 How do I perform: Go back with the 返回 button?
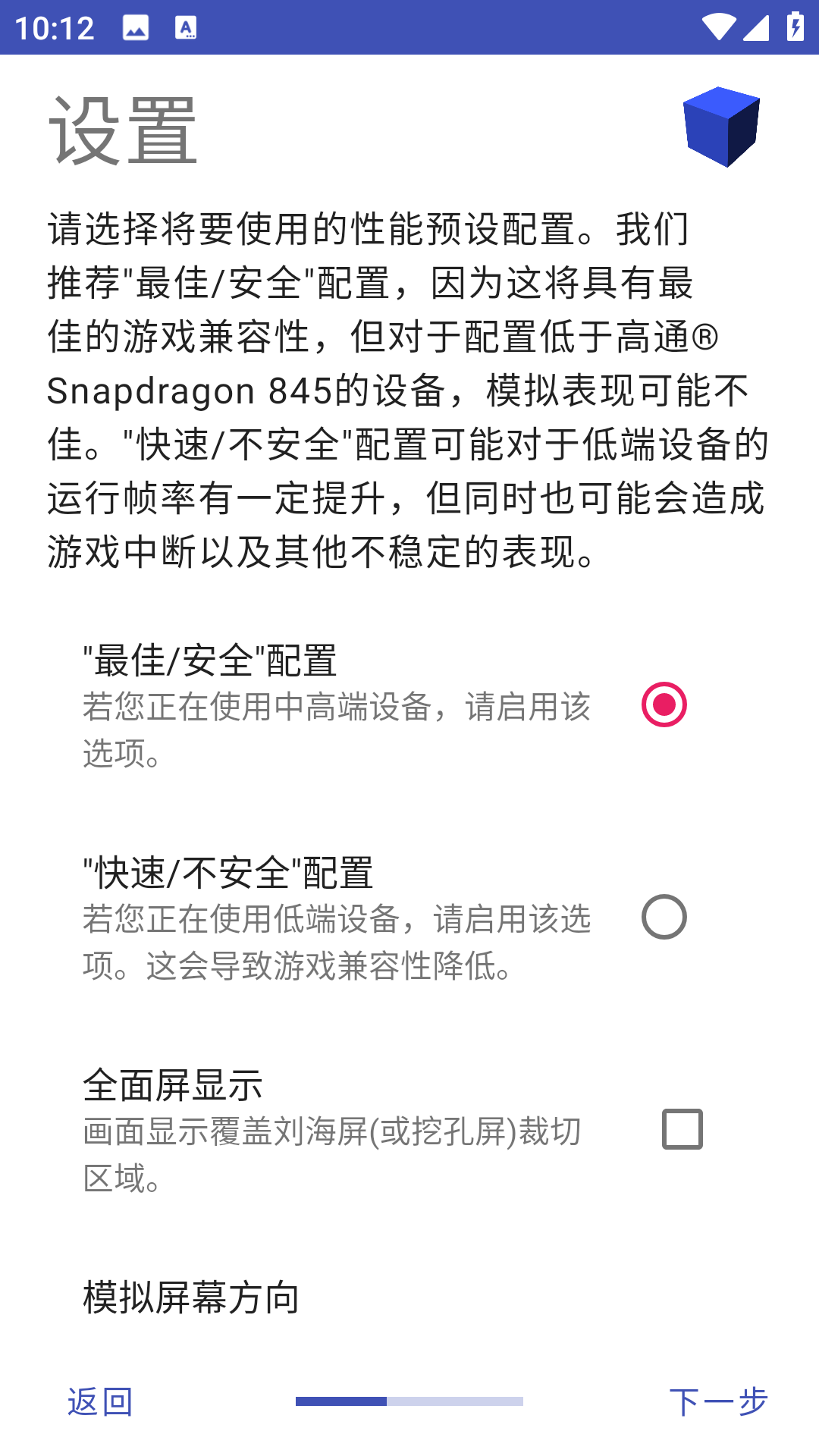point(100,1401)
